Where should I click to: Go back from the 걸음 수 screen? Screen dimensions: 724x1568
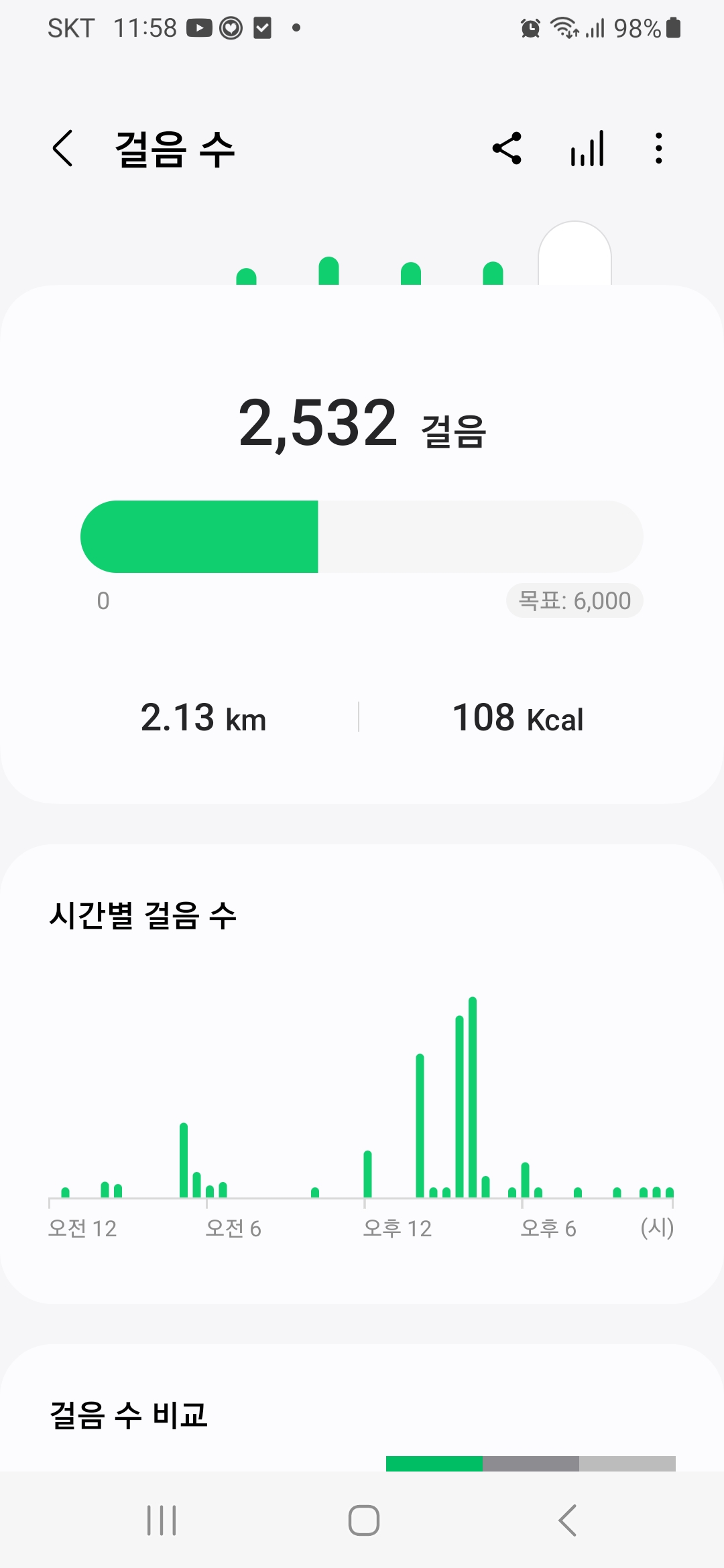click(63, 148)
